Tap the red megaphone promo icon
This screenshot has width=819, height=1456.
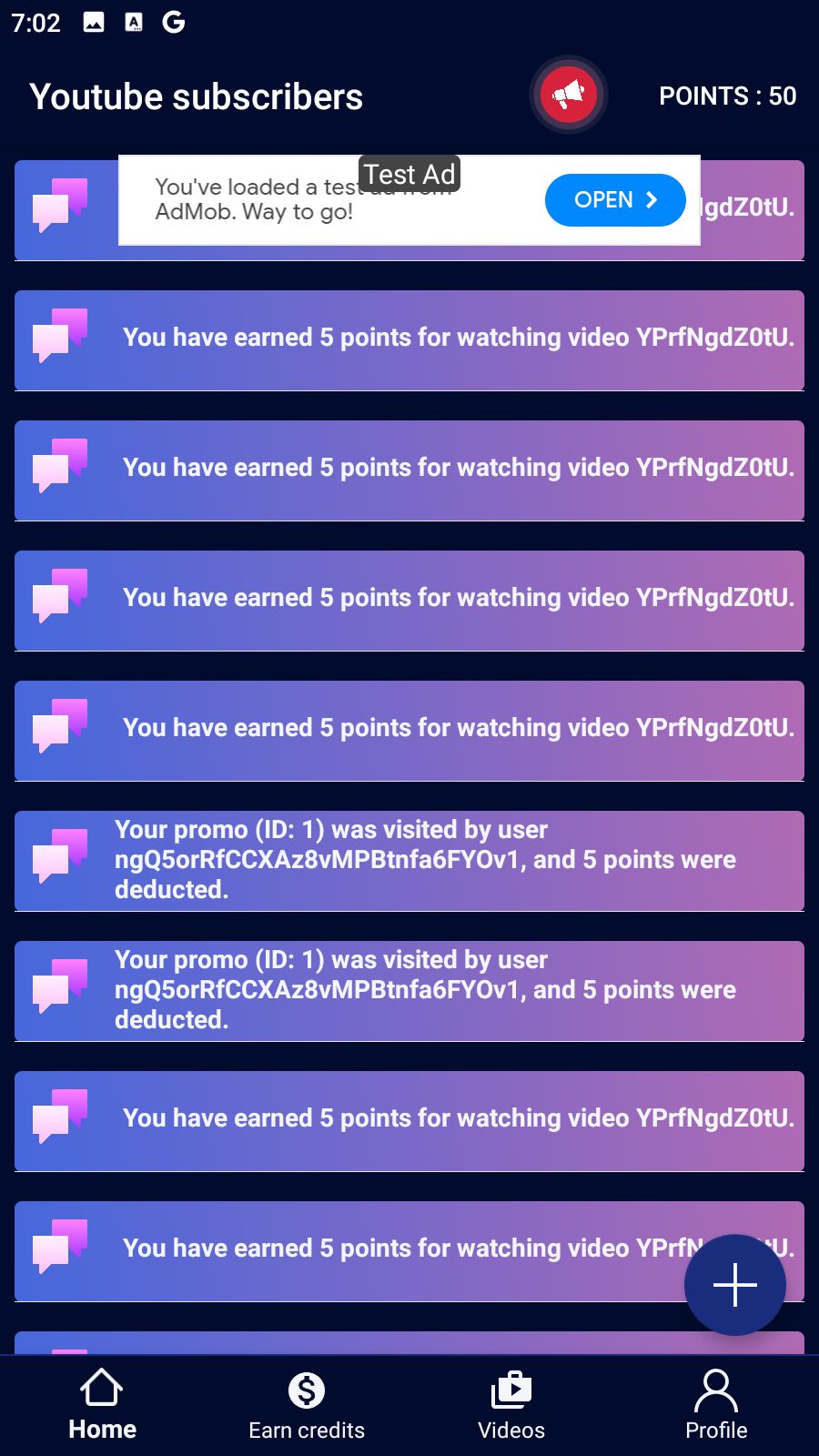pos(569,95)
